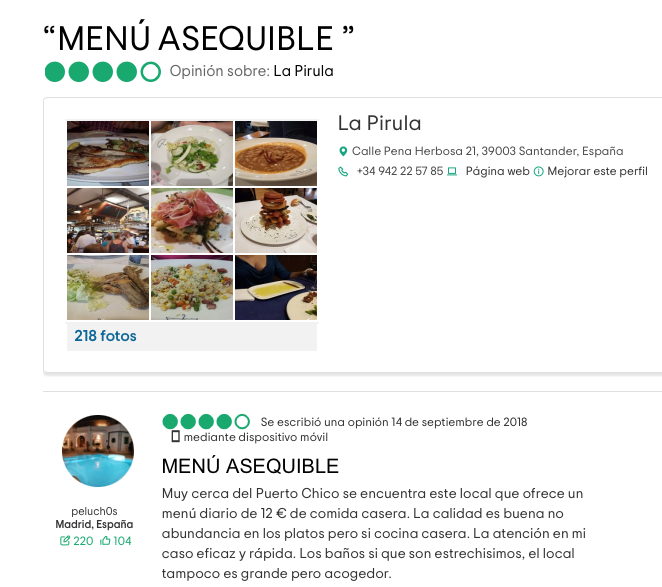Open the MENÚ ASEQUIBLE review title
Viewport: 662px width, 587px height.
[250, 466]
